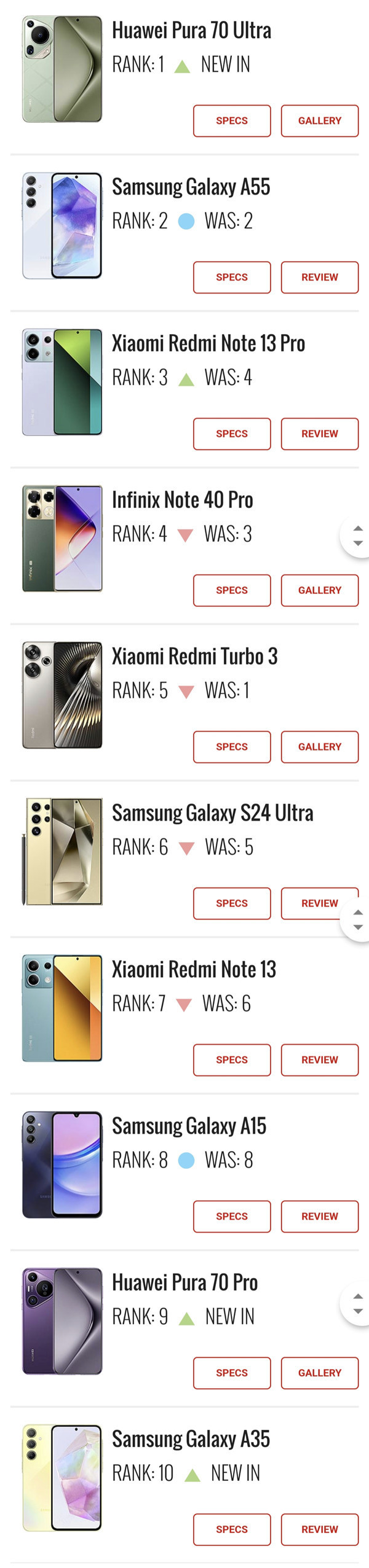Read the Xiaomi Redmi Note 13 review

319,1060
